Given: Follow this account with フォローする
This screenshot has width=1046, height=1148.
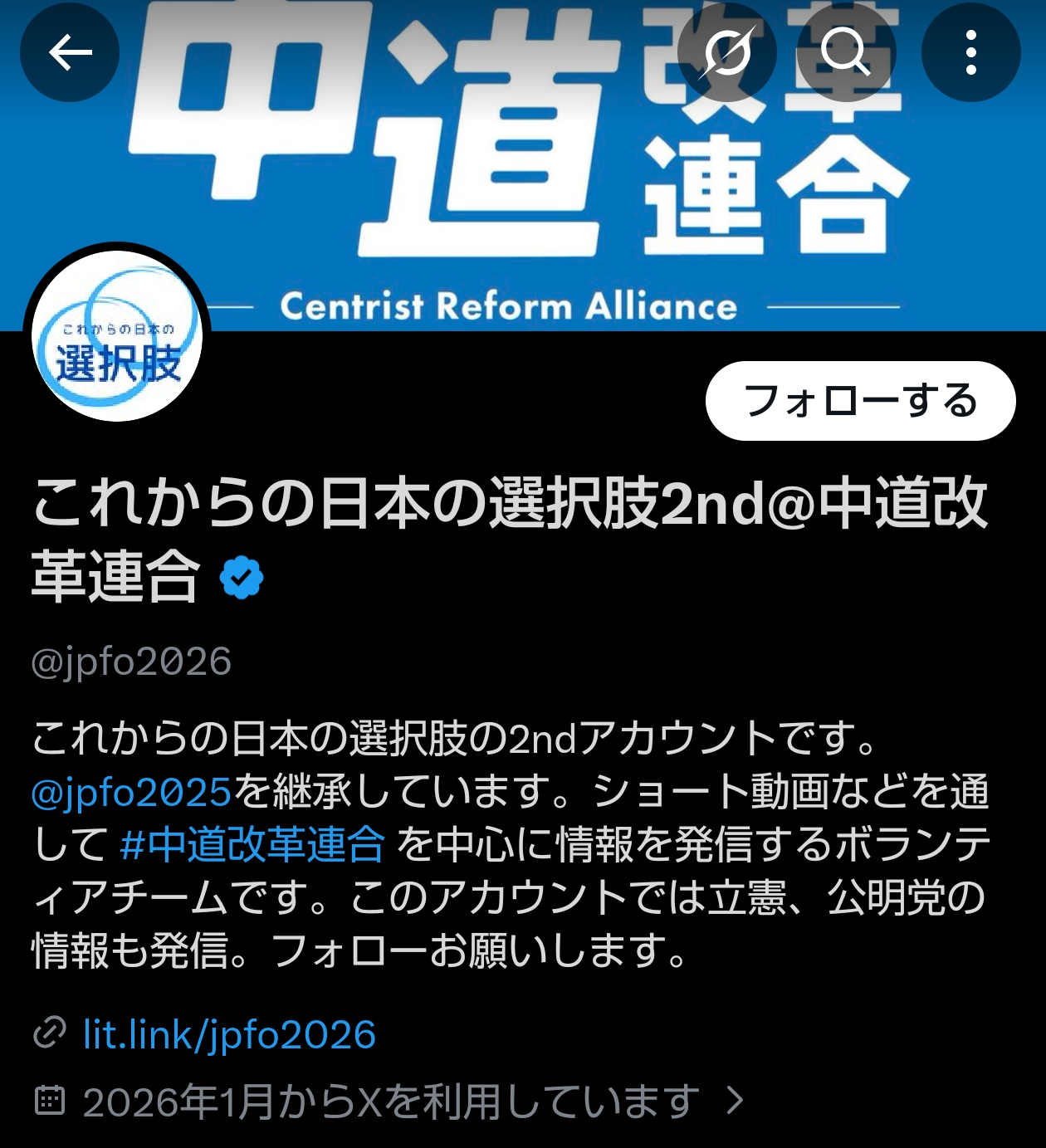Looking at the screenshot, I should (x=860, y=400).
